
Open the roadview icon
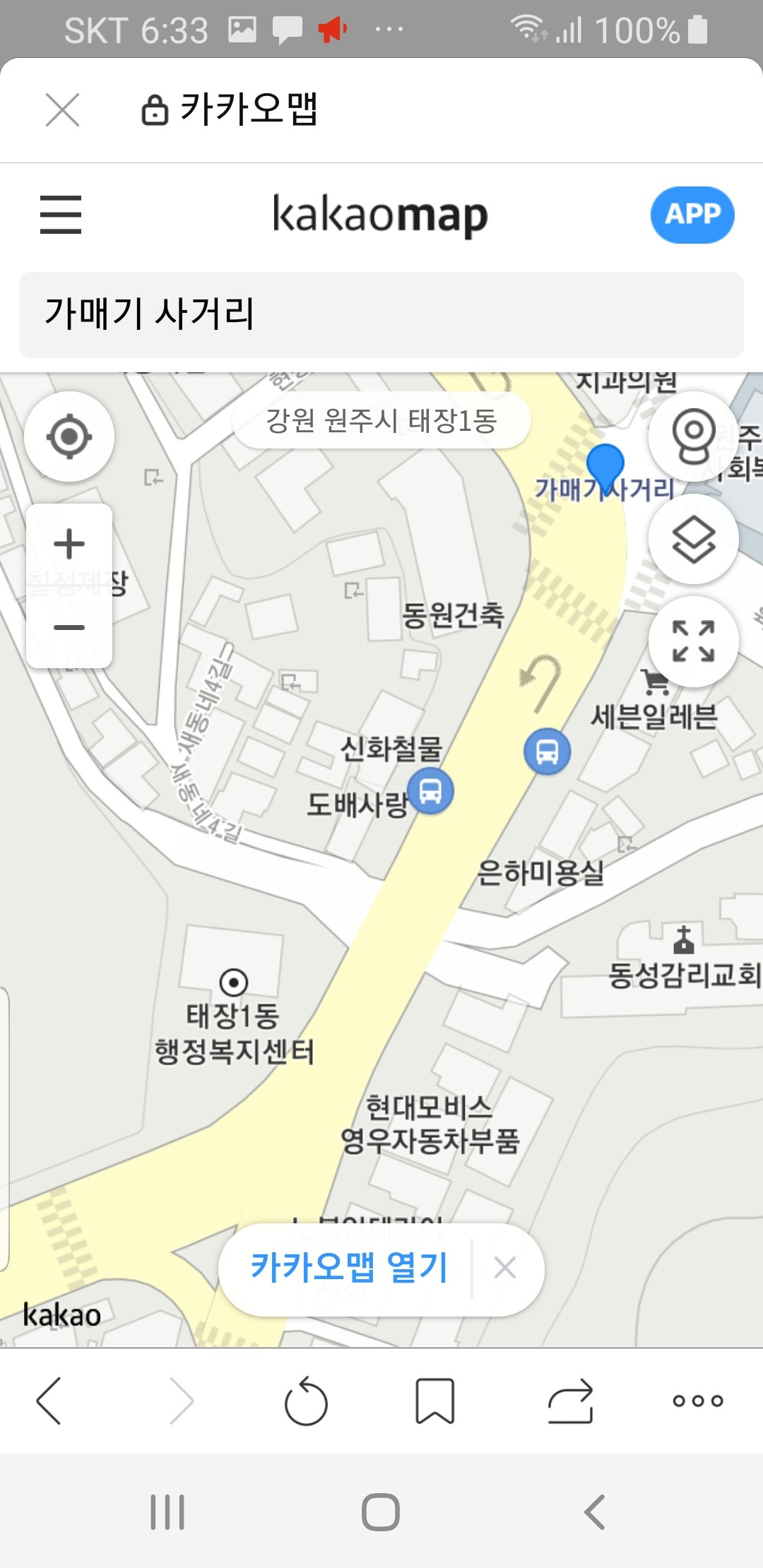pyautogui.click(x=693, y=436)
